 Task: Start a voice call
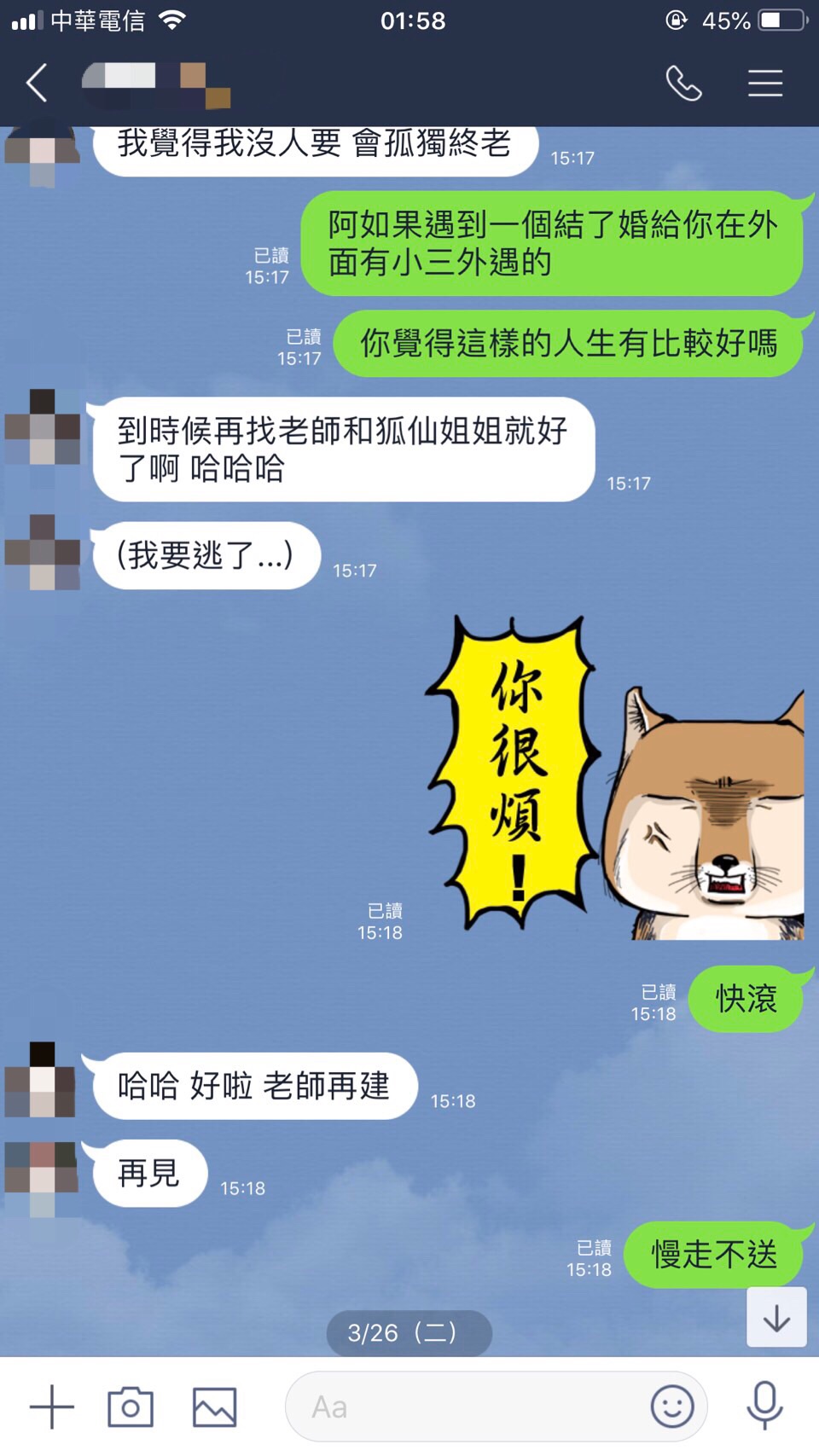(x=683, y=83)
